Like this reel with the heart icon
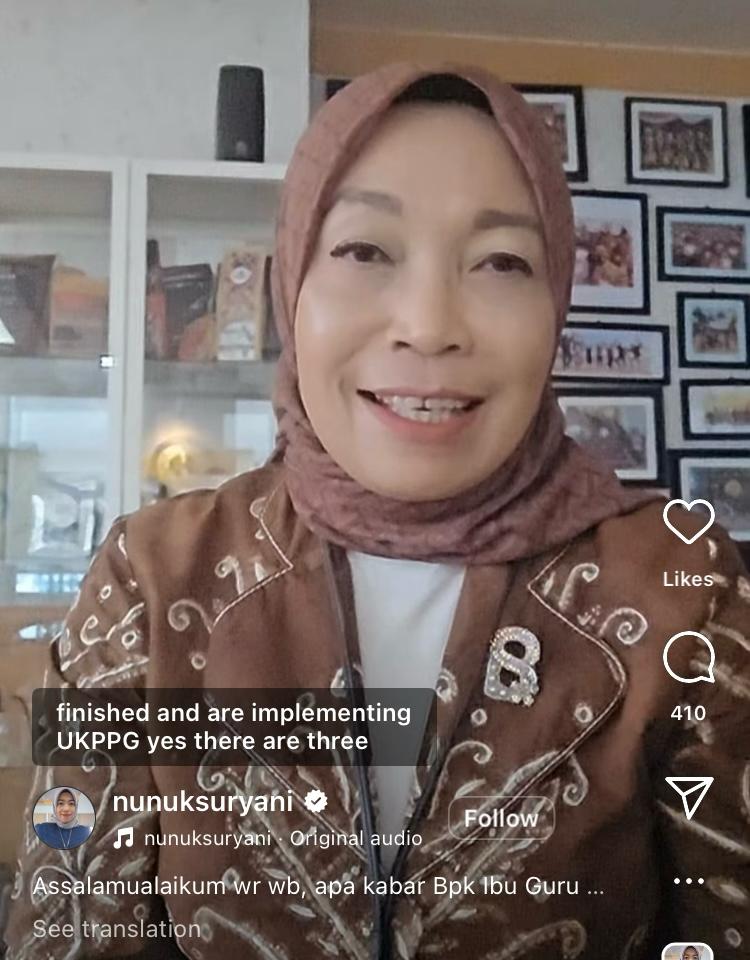 coord(689,523)
